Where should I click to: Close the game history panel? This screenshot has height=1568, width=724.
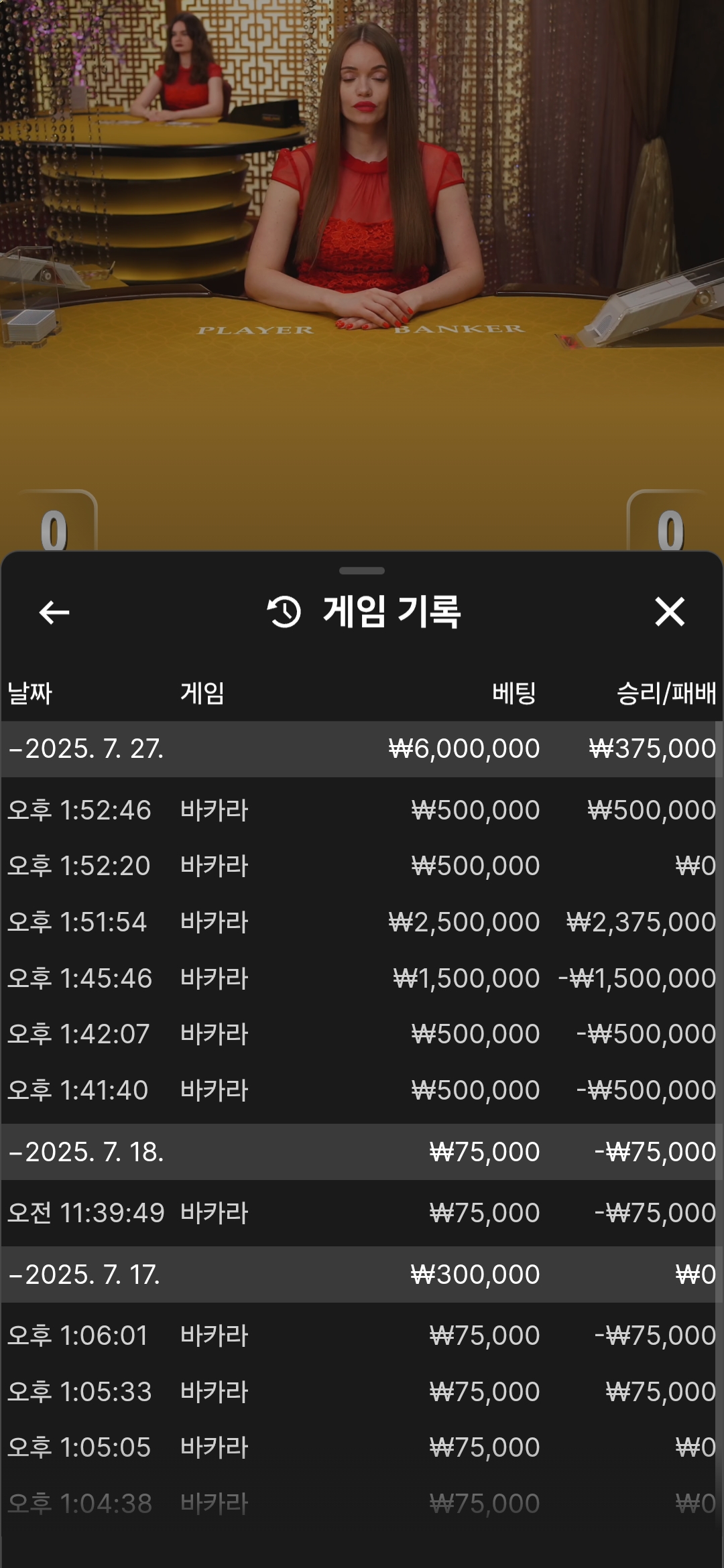669,612
